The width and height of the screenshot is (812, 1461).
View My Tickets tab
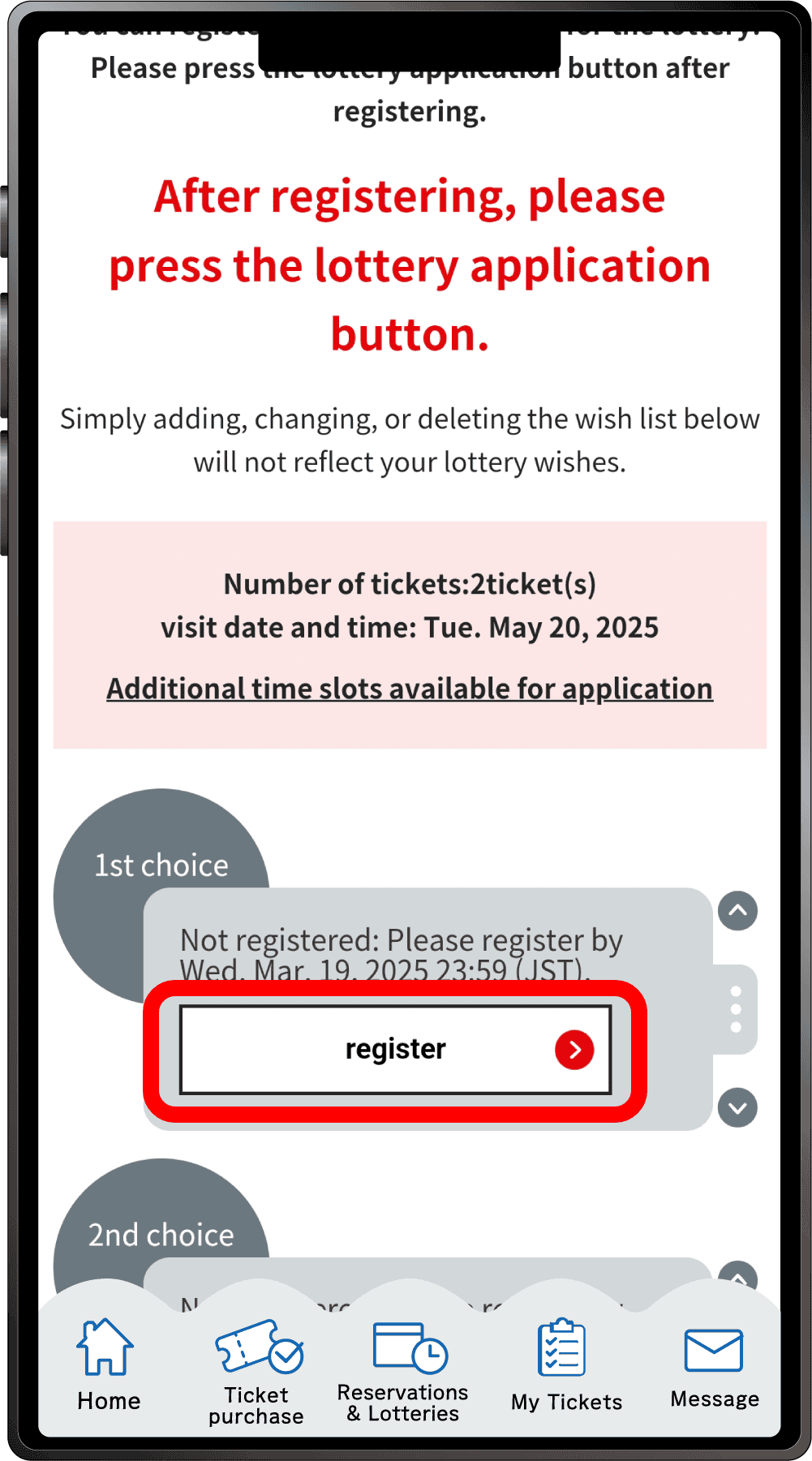click(x=566, y=1367)
